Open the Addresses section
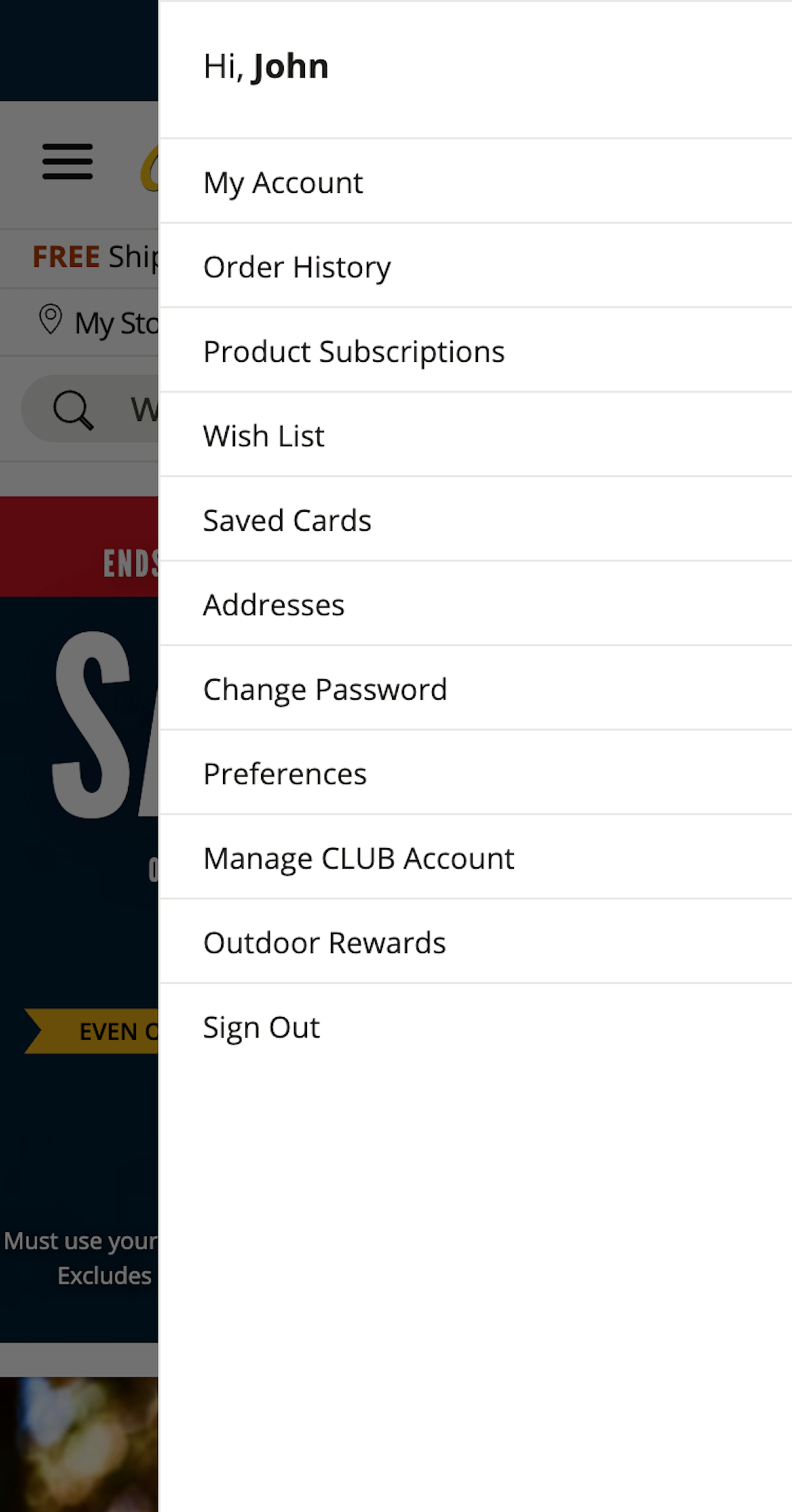This screenshot has width=792, height=1512. coord(273,604)
